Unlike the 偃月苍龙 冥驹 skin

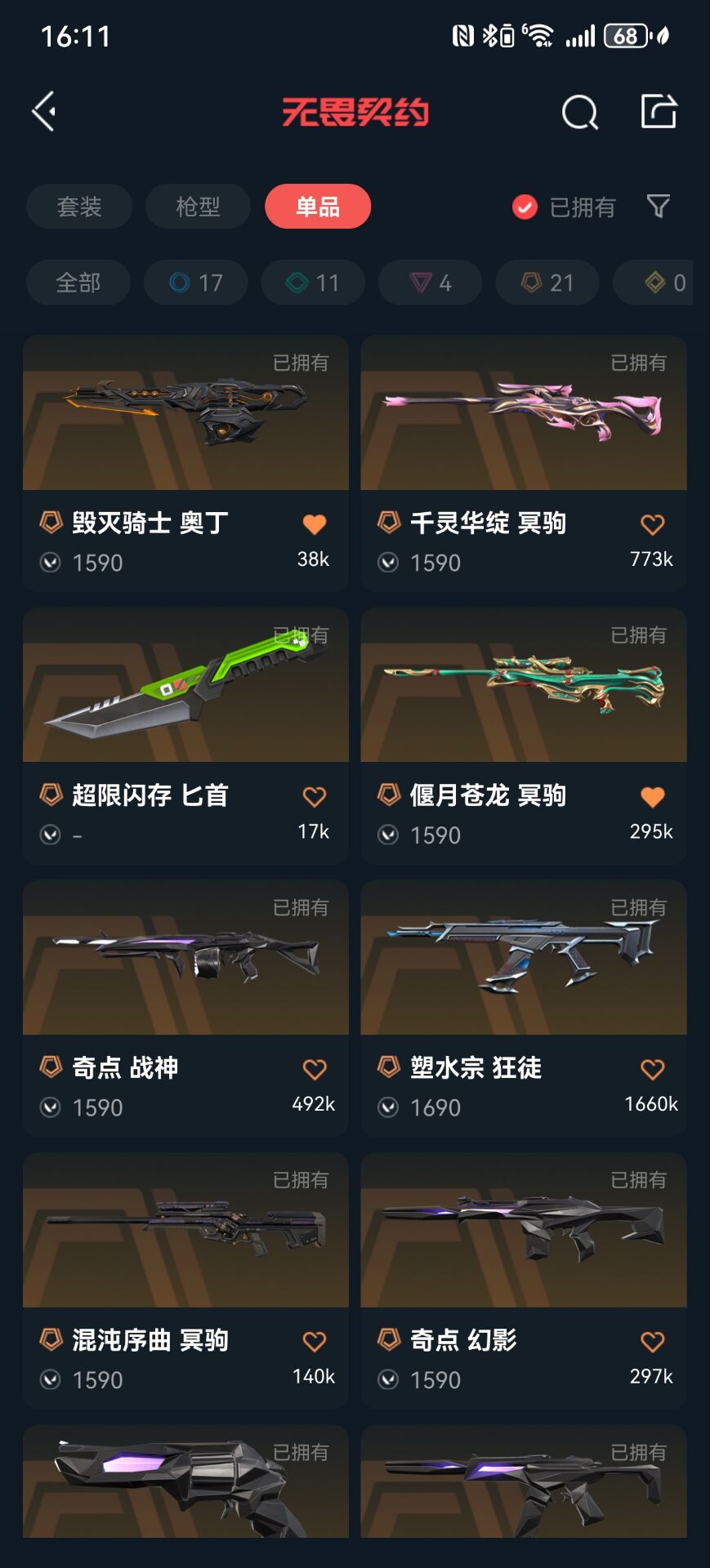(x=652, y=797)
